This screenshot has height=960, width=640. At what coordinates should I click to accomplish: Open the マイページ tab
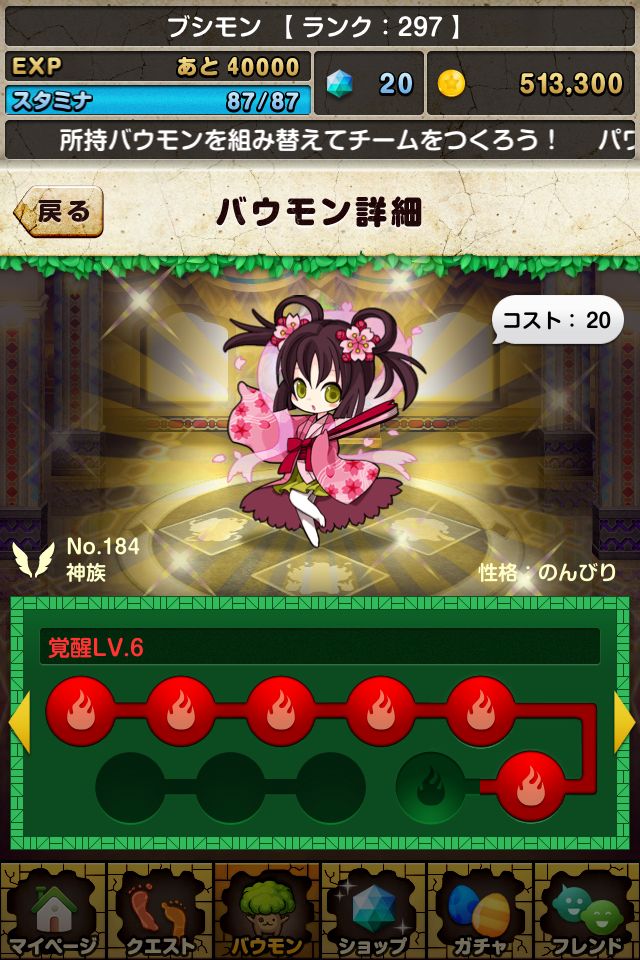[x=53, y=912]
